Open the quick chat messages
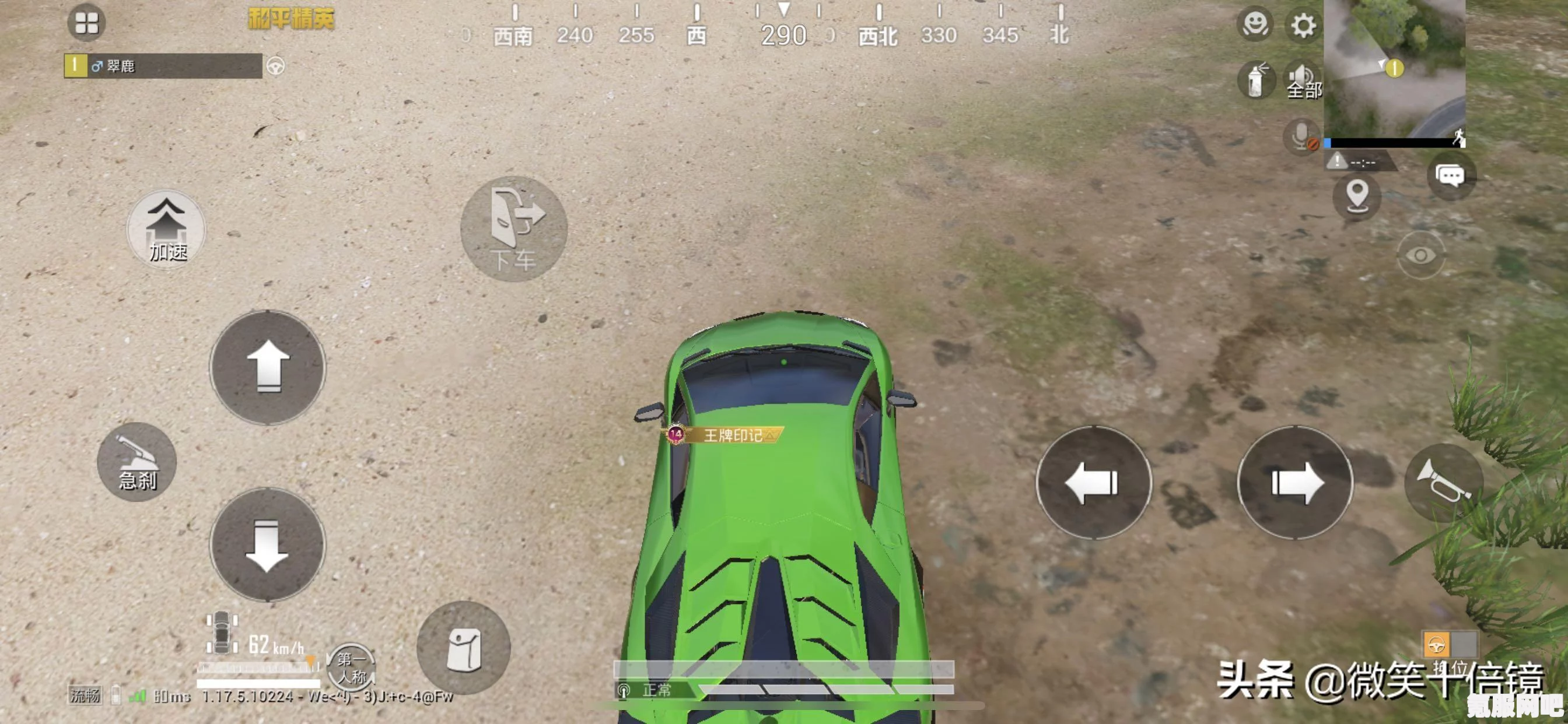Image resolution: width=1568 pixels, height=724 pixels. point(1451,176)
